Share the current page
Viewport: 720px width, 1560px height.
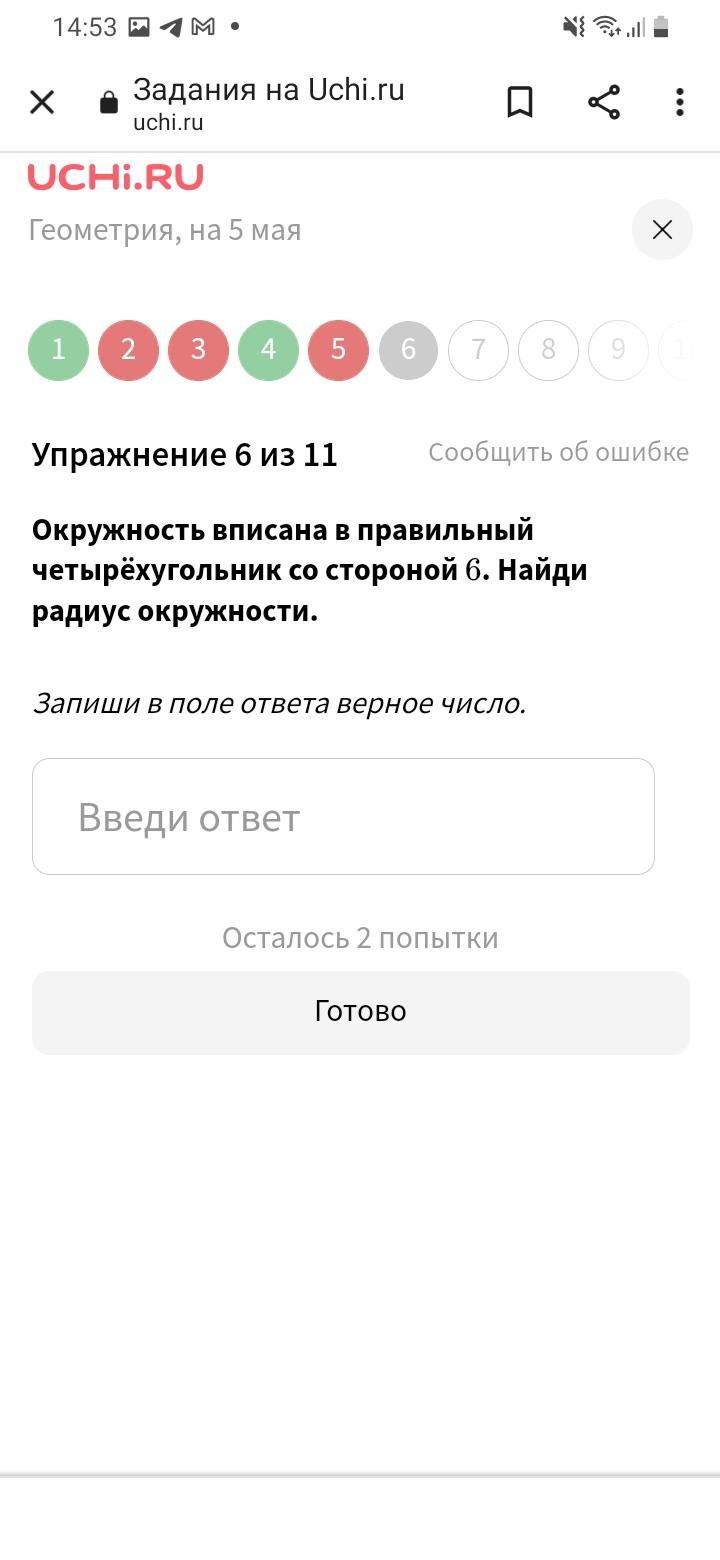point(603,102)
